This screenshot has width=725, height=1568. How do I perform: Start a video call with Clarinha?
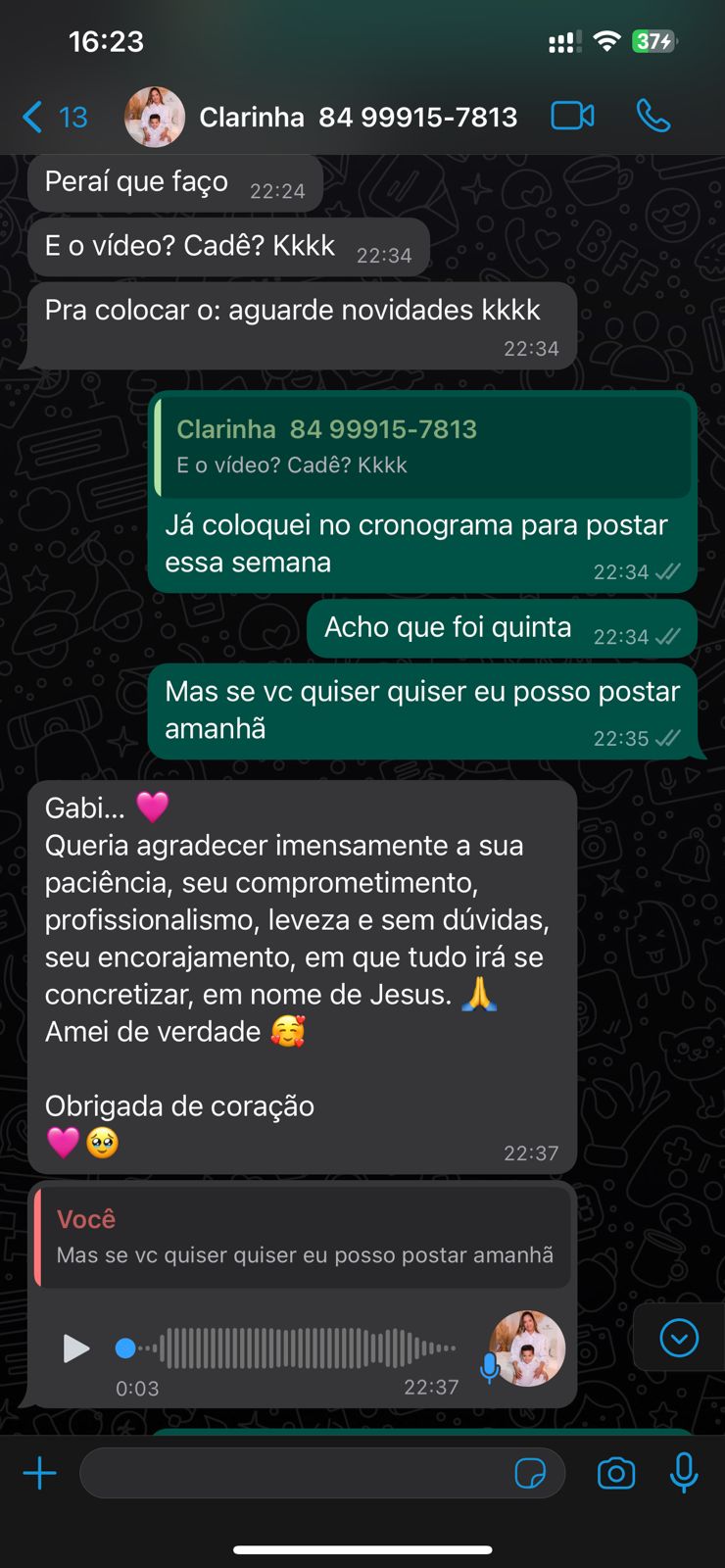point(572,116)
